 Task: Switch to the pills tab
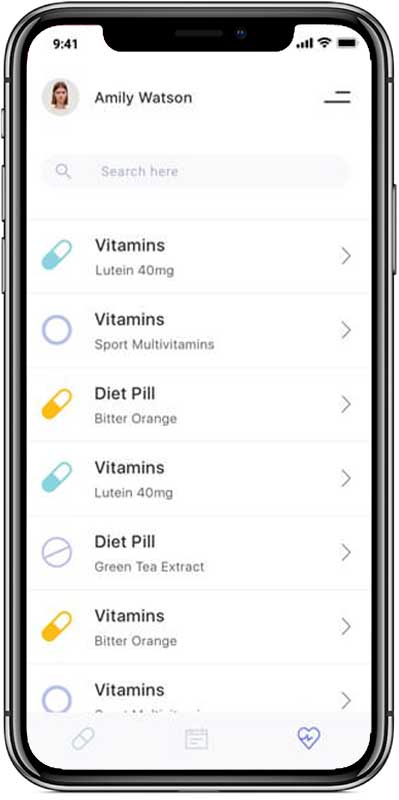tap(83, 738)
